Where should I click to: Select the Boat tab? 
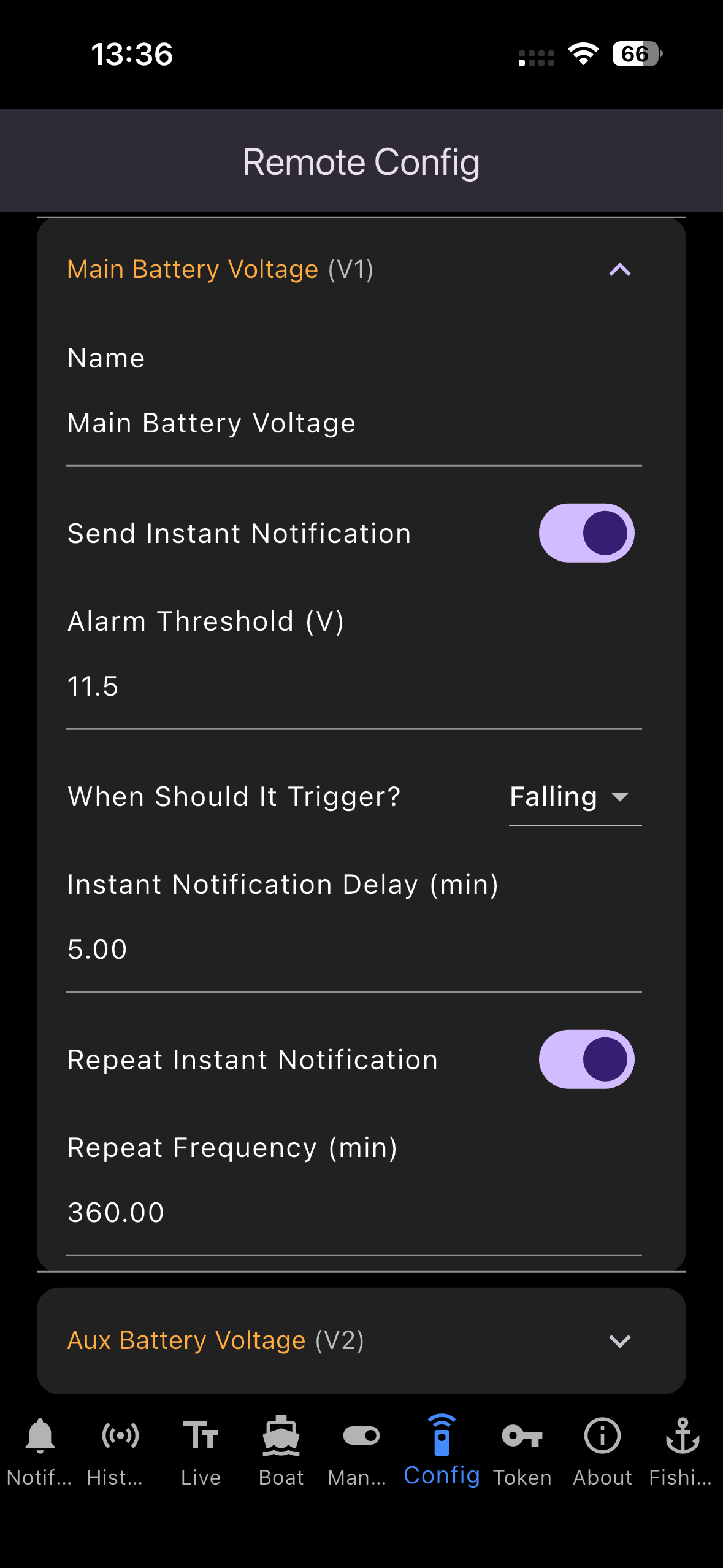(281, 1451)
